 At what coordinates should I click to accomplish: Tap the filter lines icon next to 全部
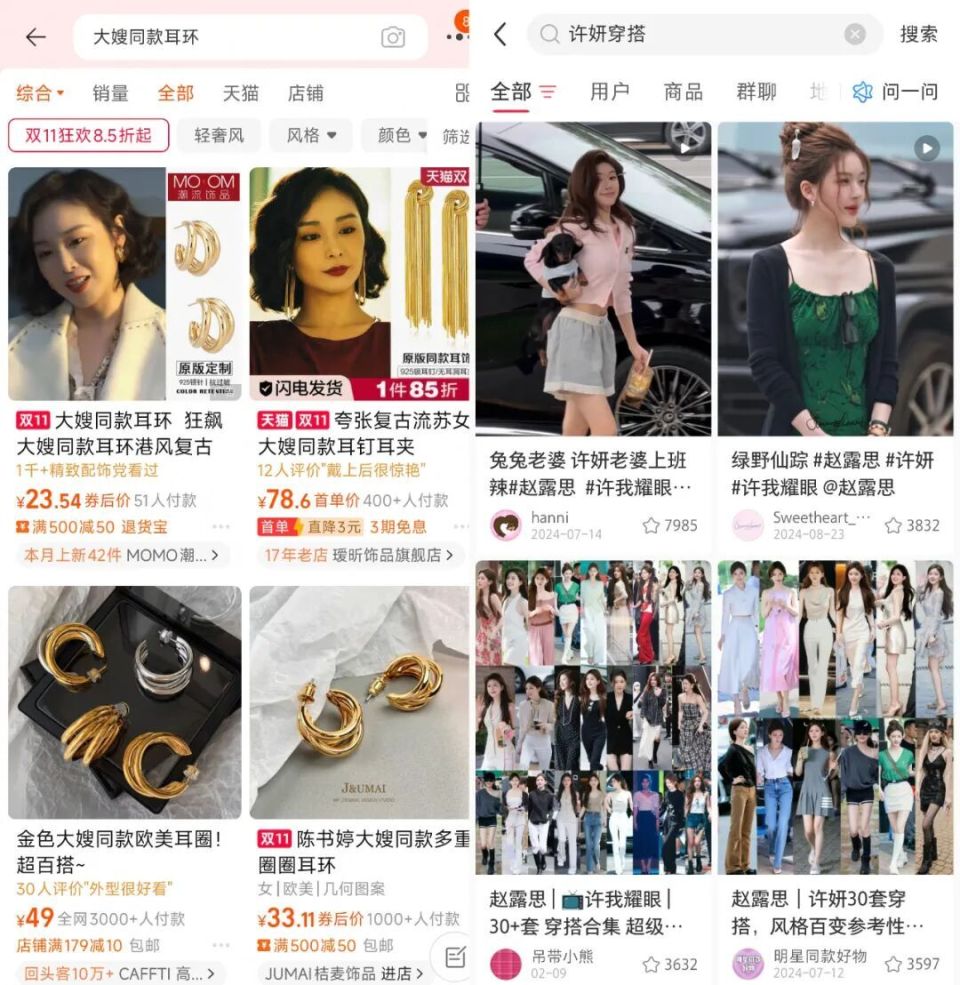(x=548, y=89)
